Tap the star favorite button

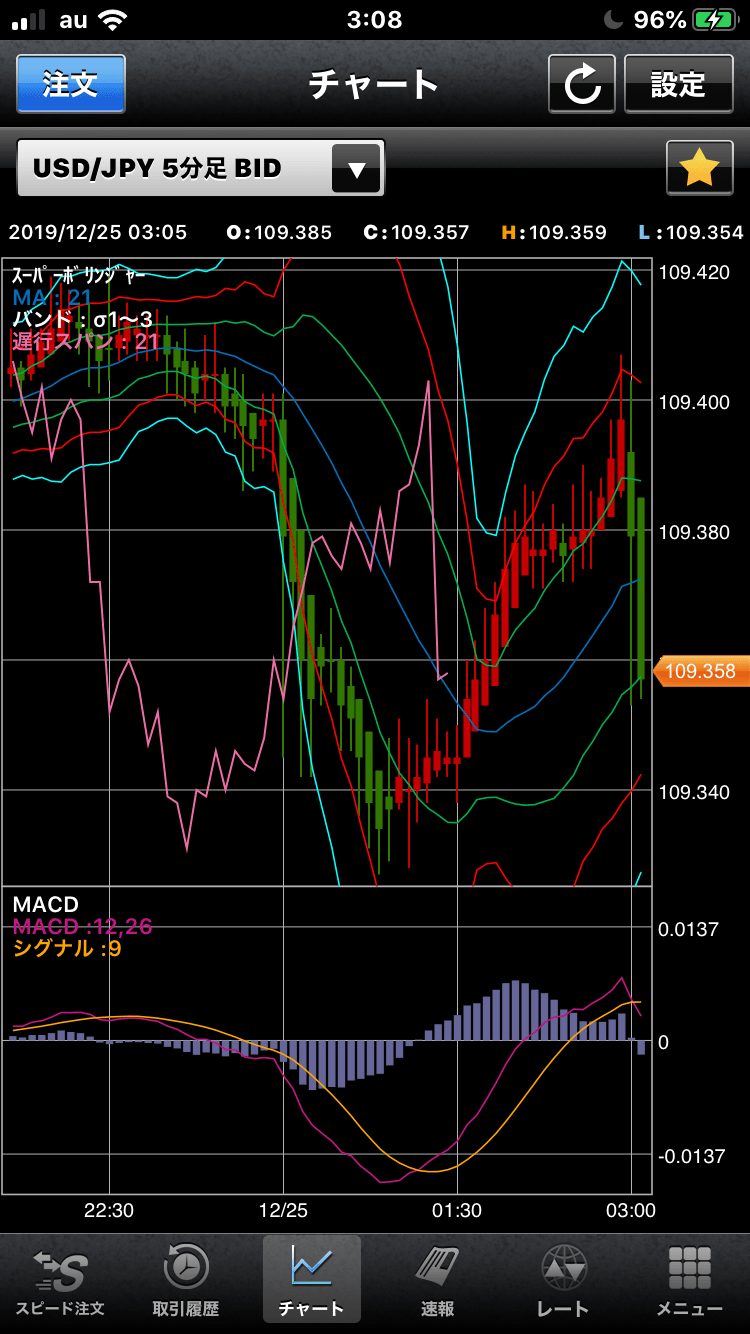pyautogui.click(x=699, y=168)
